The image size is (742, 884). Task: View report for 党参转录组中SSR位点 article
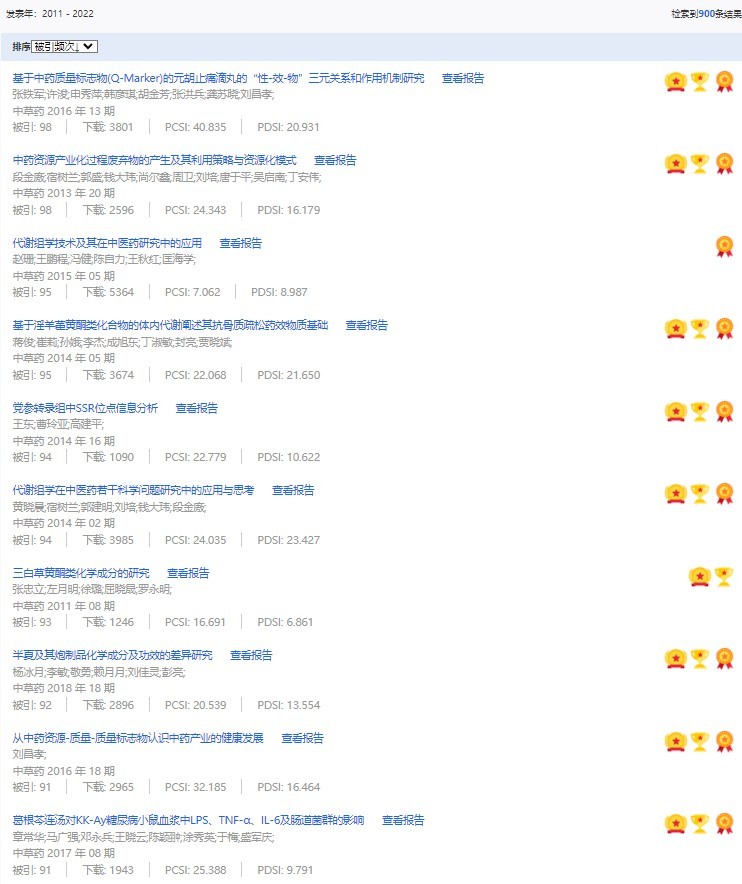pyautogui.click(x=197, y=408)
